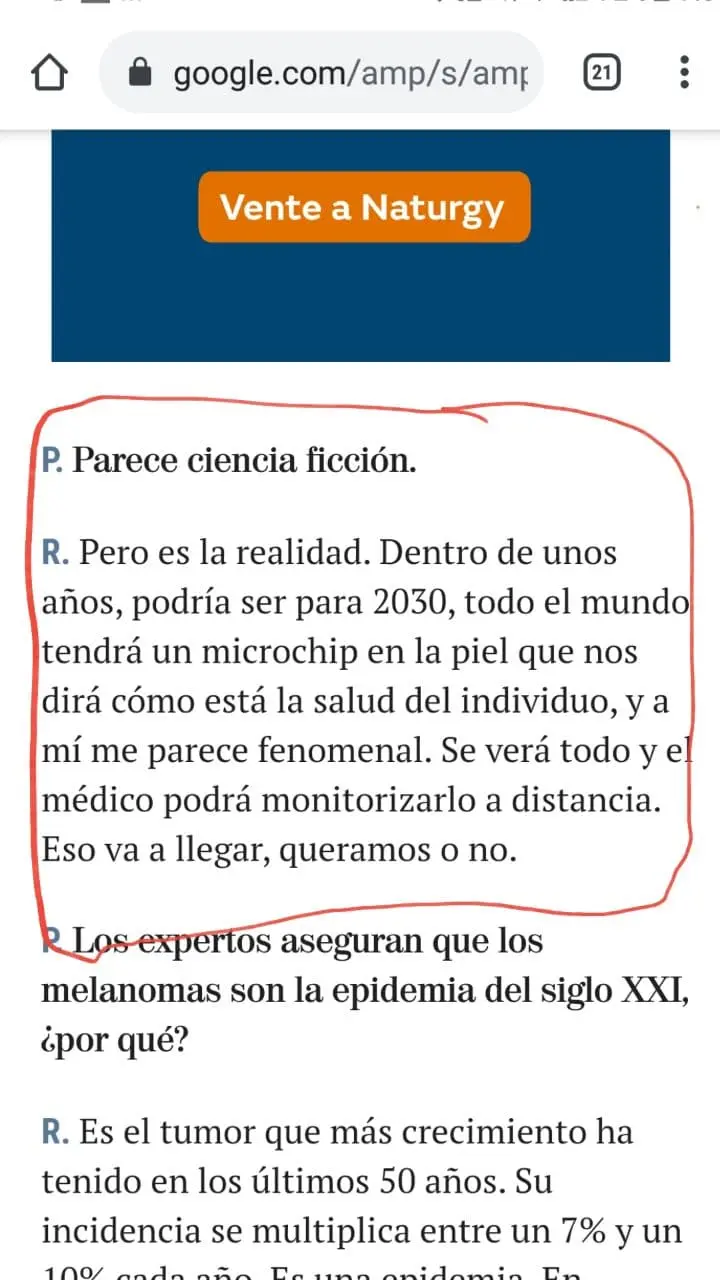The height and width of the screenshot is (1280, 720).
Task: Tap the google.com address bar
Action: coord(321,72)
